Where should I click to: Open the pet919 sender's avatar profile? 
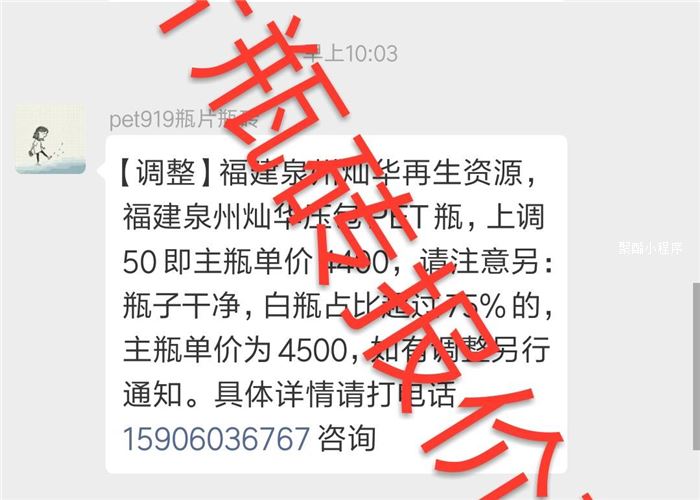point(50,137)
